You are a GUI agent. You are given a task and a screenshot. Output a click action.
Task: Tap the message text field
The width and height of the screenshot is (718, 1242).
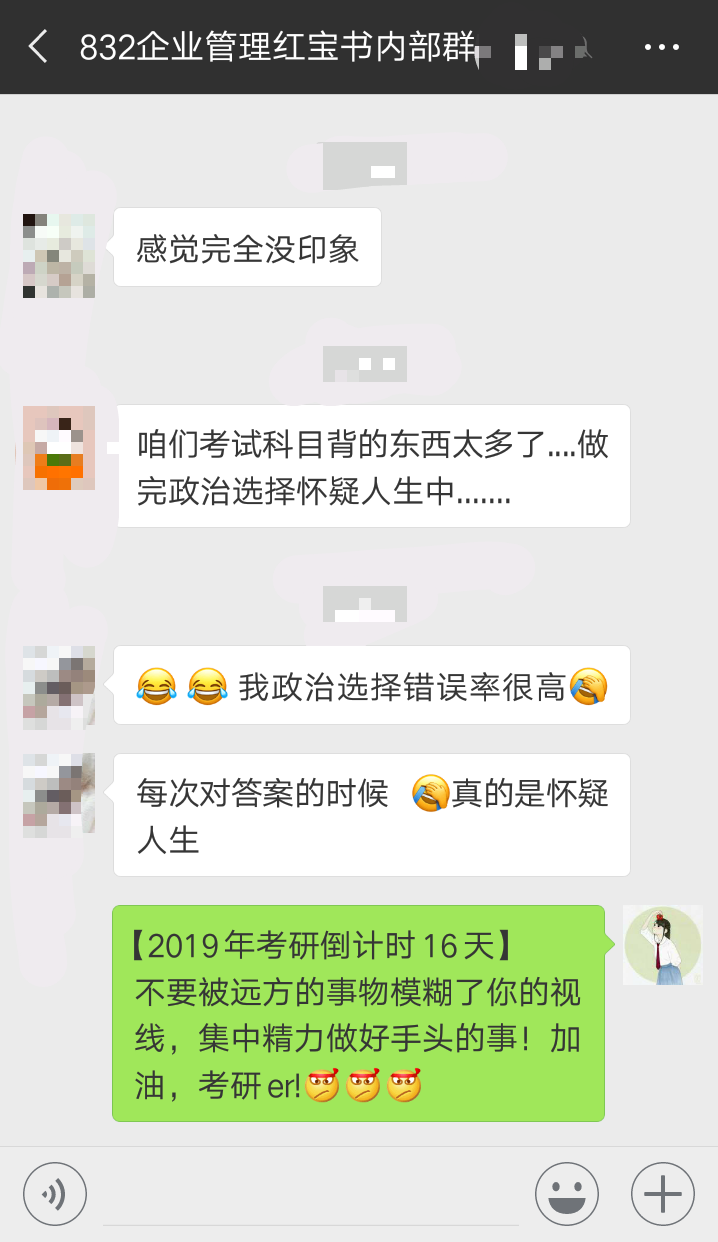(310, 1194)
